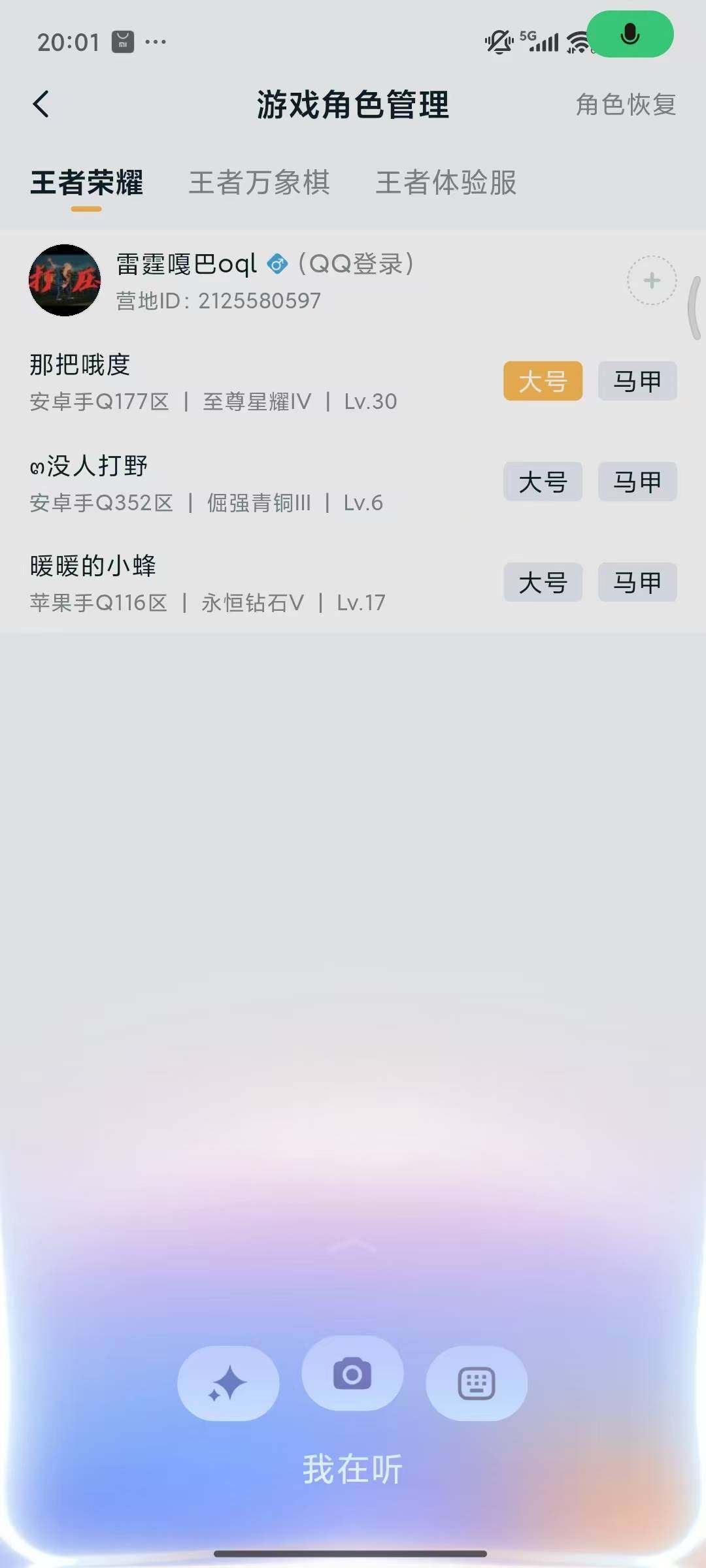
Task: Set ๓没人打野 as 大号
Action: (543, 482)
